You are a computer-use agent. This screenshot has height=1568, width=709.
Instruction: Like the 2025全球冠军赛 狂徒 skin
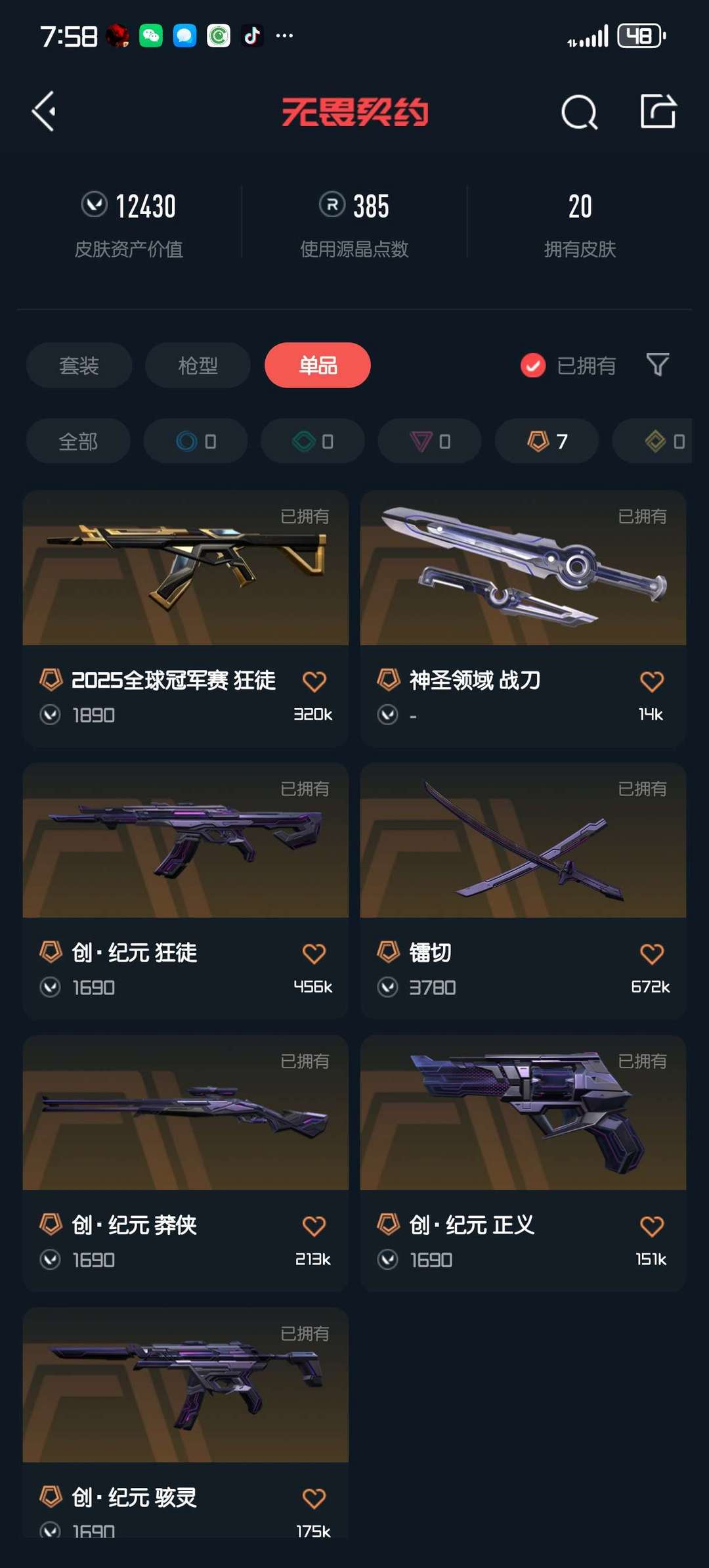point(314,682)
